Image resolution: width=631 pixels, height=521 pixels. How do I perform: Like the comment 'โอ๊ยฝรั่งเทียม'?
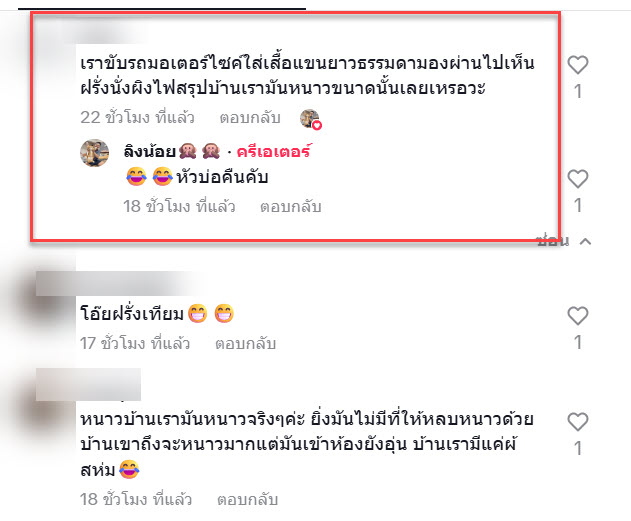[x=577, y=317]
